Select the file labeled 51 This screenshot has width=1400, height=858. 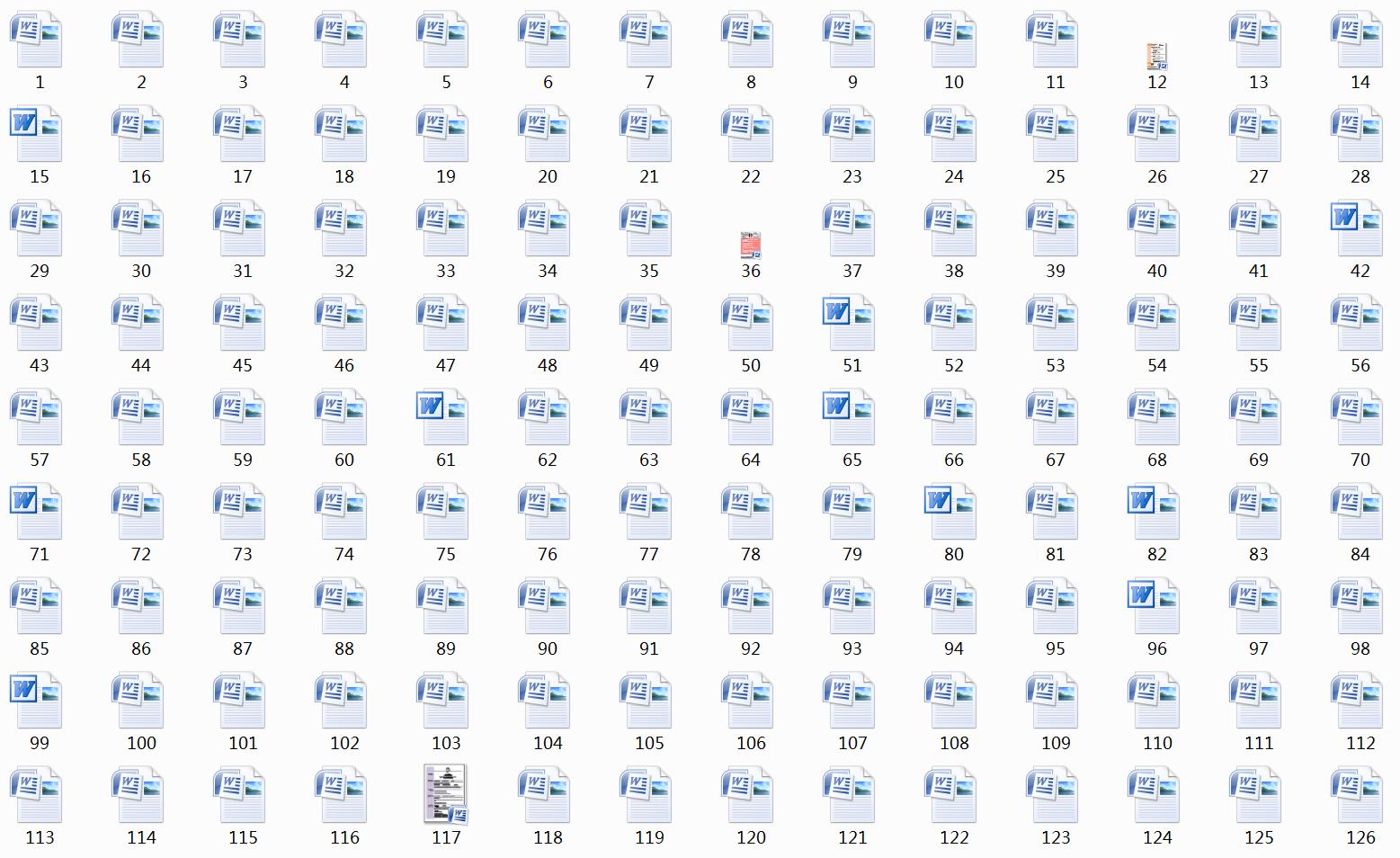click(849, 324)
